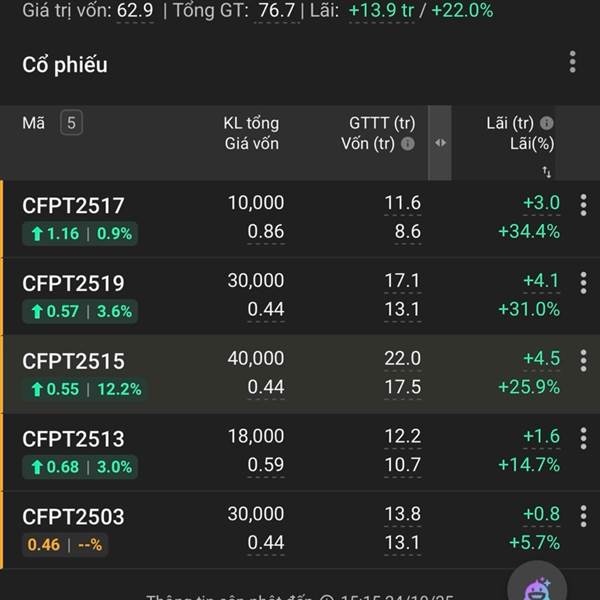Show info about Lãi (tr)
The width and height of the screenshot is (600, 600).
pyautogui.click(x=547, y=123)
